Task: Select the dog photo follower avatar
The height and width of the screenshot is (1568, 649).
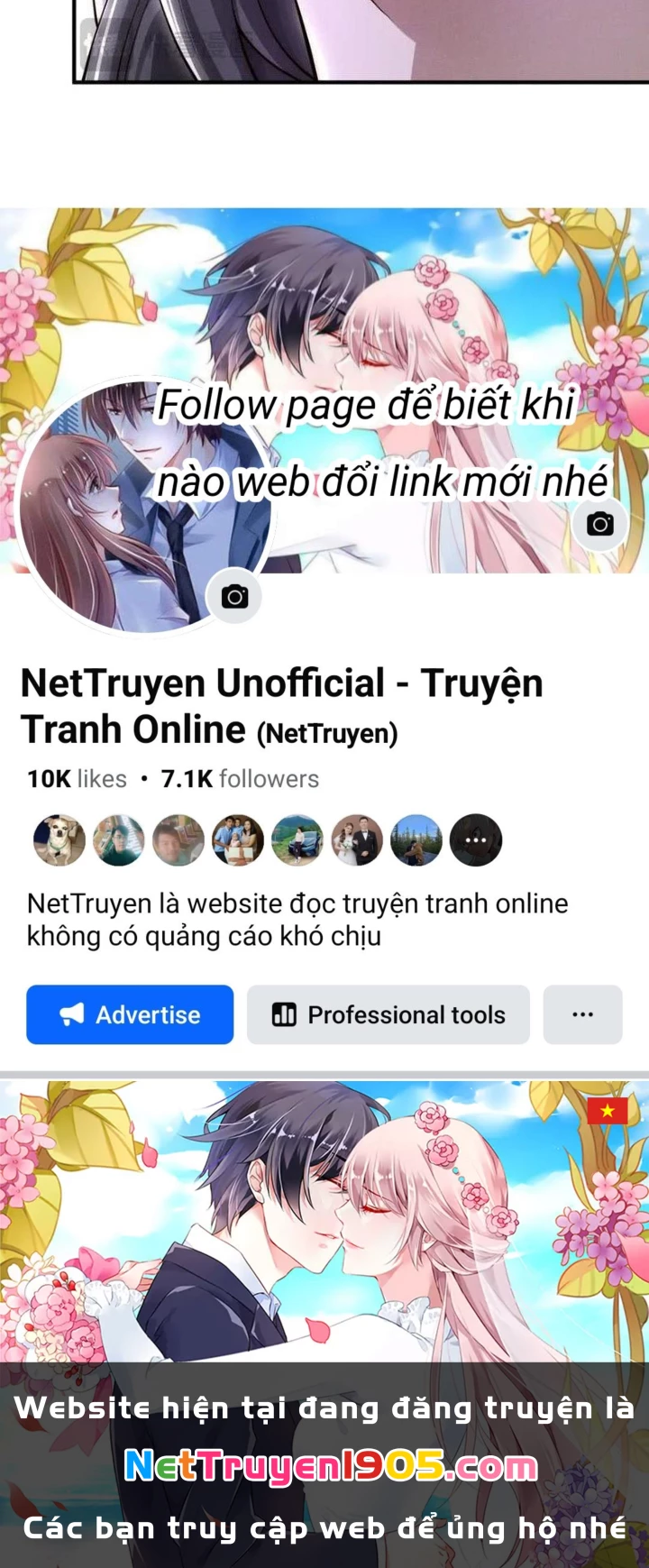Action: [59, 839]
